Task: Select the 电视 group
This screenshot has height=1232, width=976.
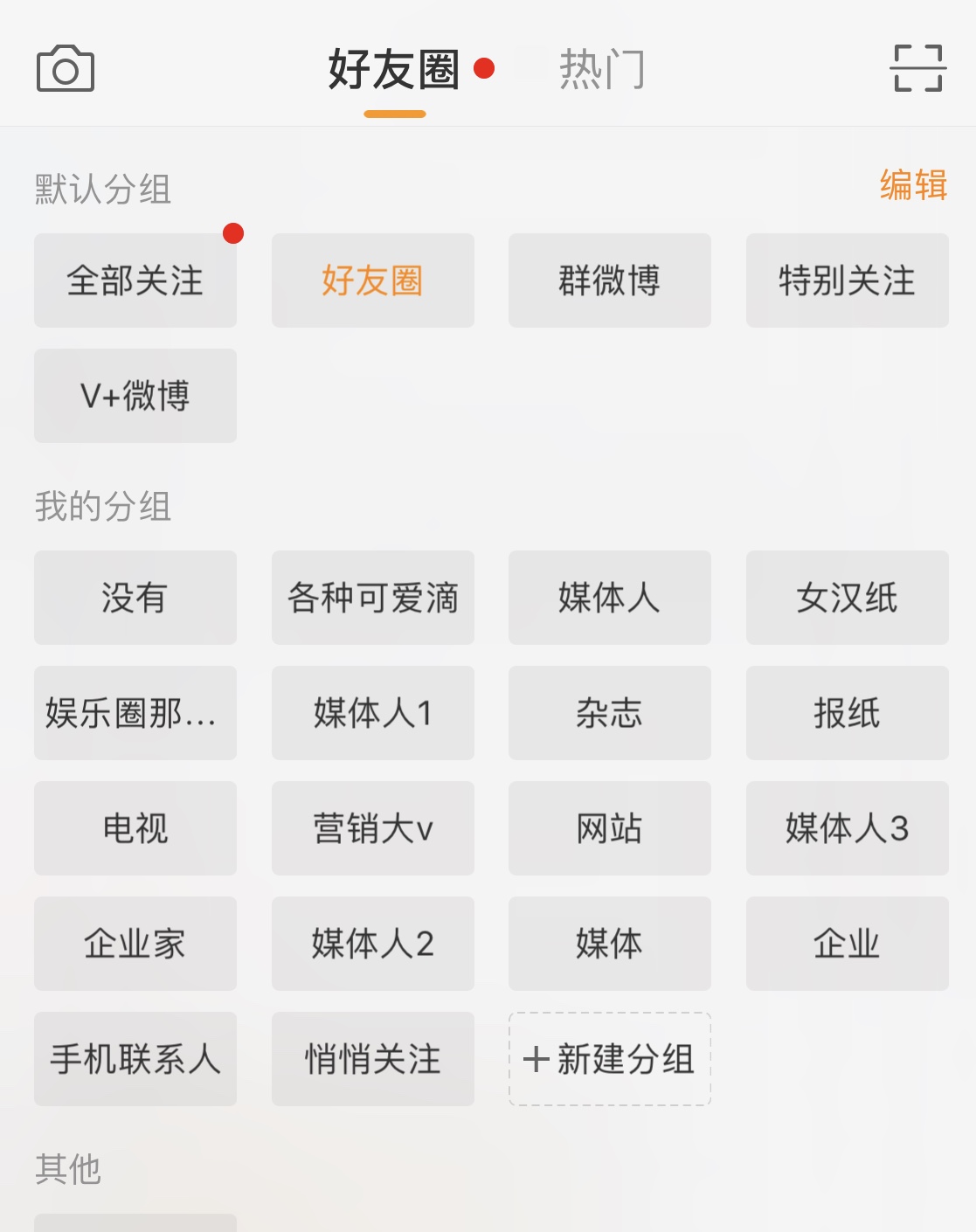Action: 135,828
